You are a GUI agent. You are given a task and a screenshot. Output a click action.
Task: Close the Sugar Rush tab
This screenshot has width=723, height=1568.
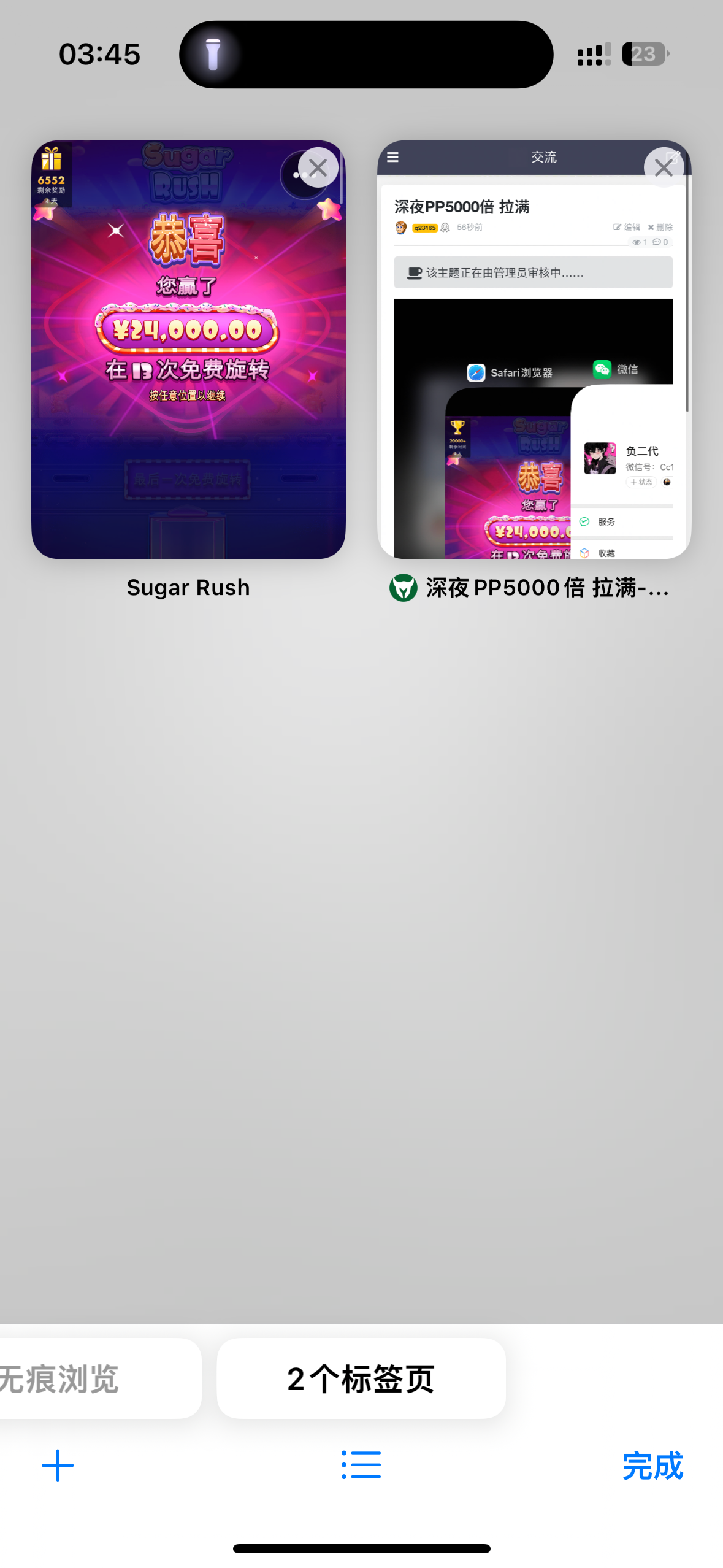point(318,167)
